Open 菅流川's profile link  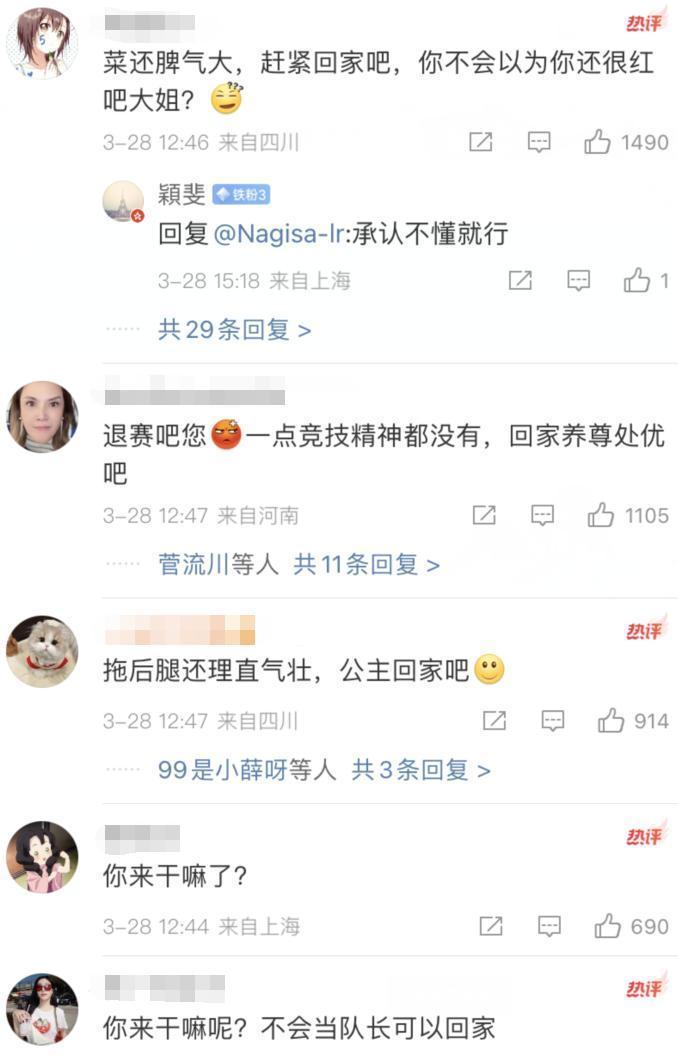[x=194, y=565]
